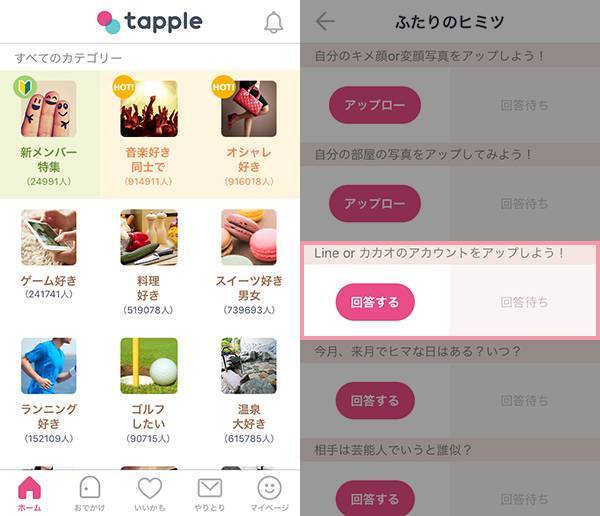
Task: Tap アップロー for the 自分の部屋の写真 question
Action: (375, 203)
